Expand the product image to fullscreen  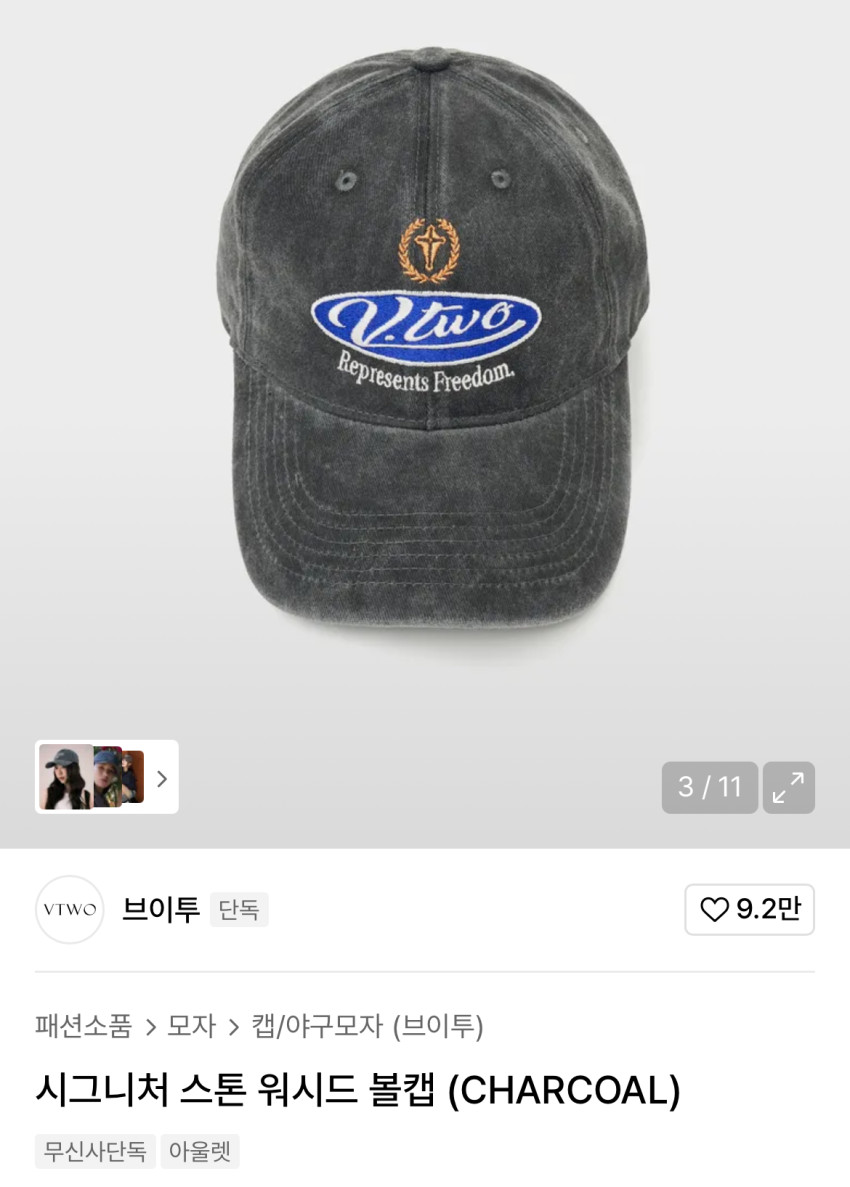788,787
